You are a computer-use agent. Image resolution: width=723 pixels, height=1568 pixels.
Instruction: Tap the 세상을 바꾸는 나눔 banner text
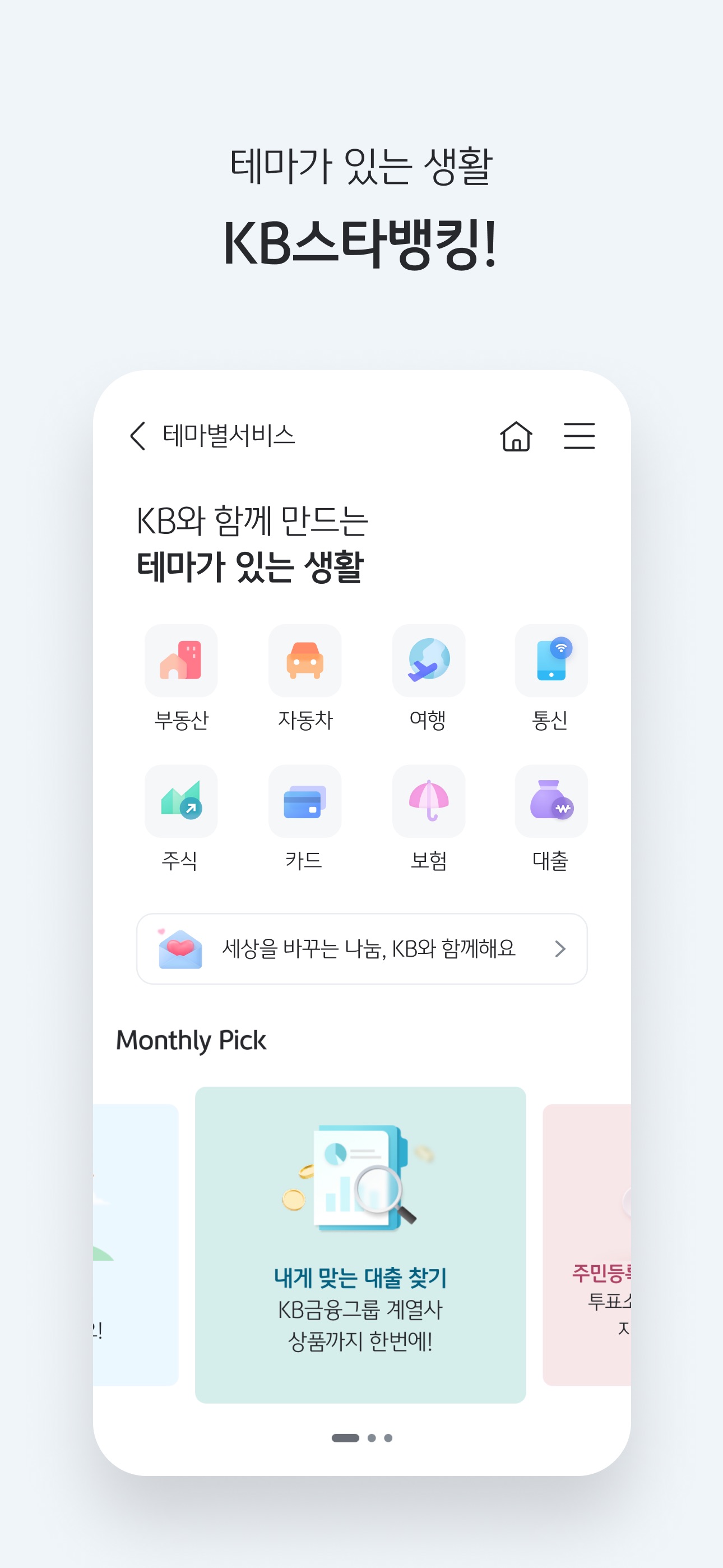(368, 949)
